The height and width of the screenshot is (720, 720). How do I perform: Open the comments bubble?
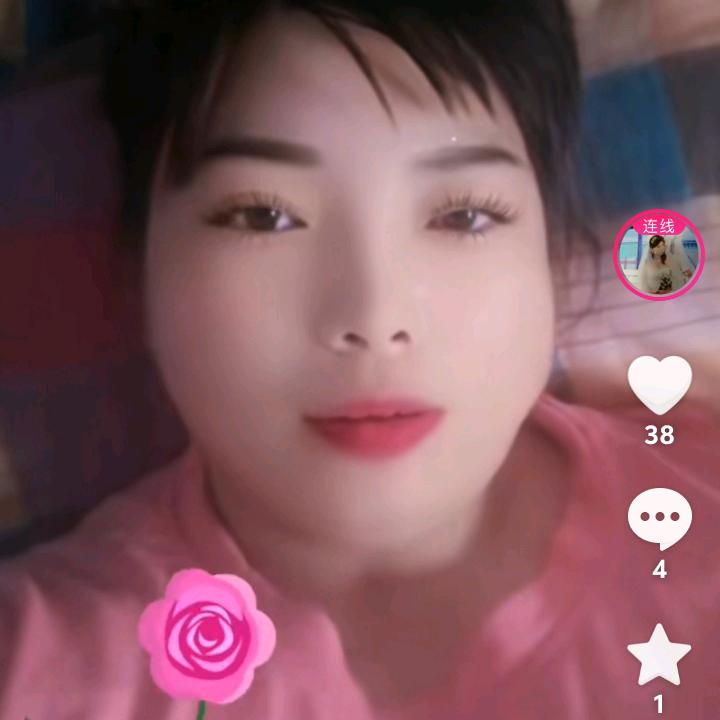click(x=659, y=519)
